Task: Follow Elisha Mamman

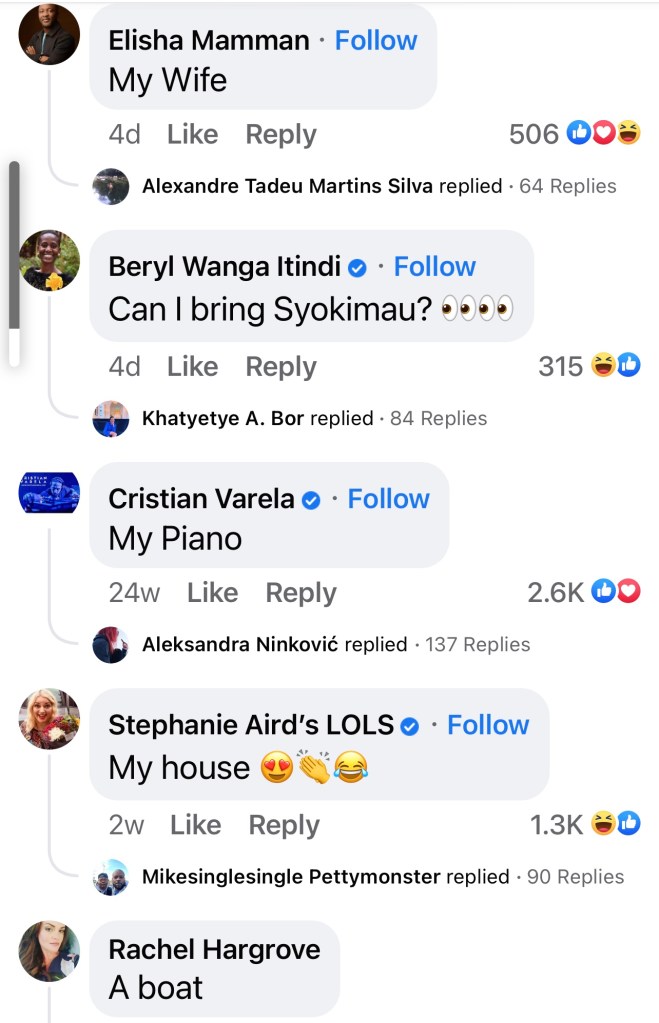Action: (x=376, y=41)
